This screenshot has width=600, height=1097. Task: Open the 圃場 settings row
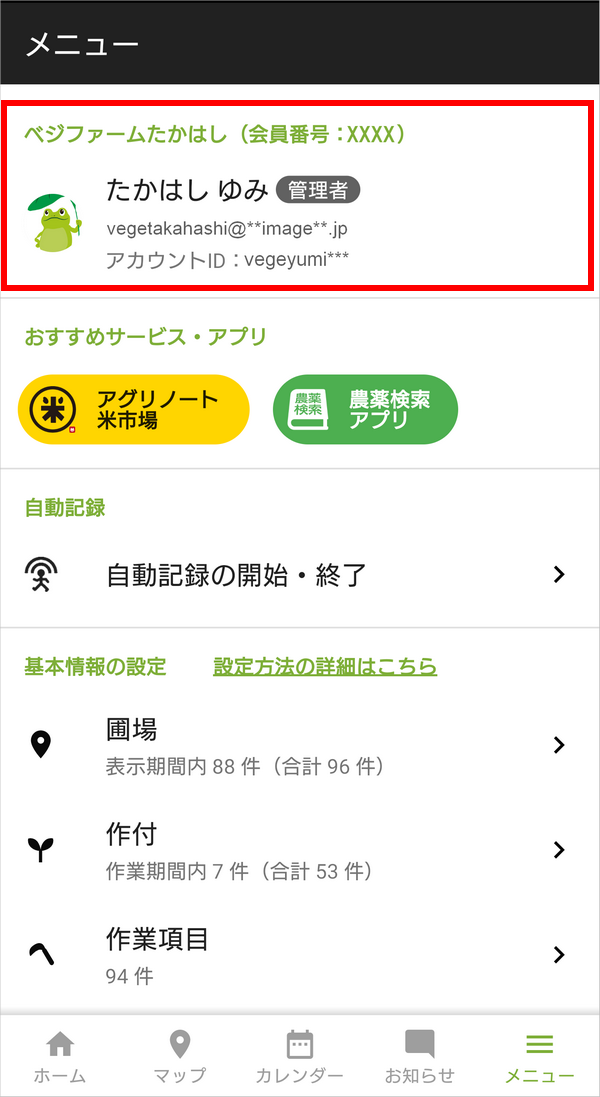click(300, 746)
